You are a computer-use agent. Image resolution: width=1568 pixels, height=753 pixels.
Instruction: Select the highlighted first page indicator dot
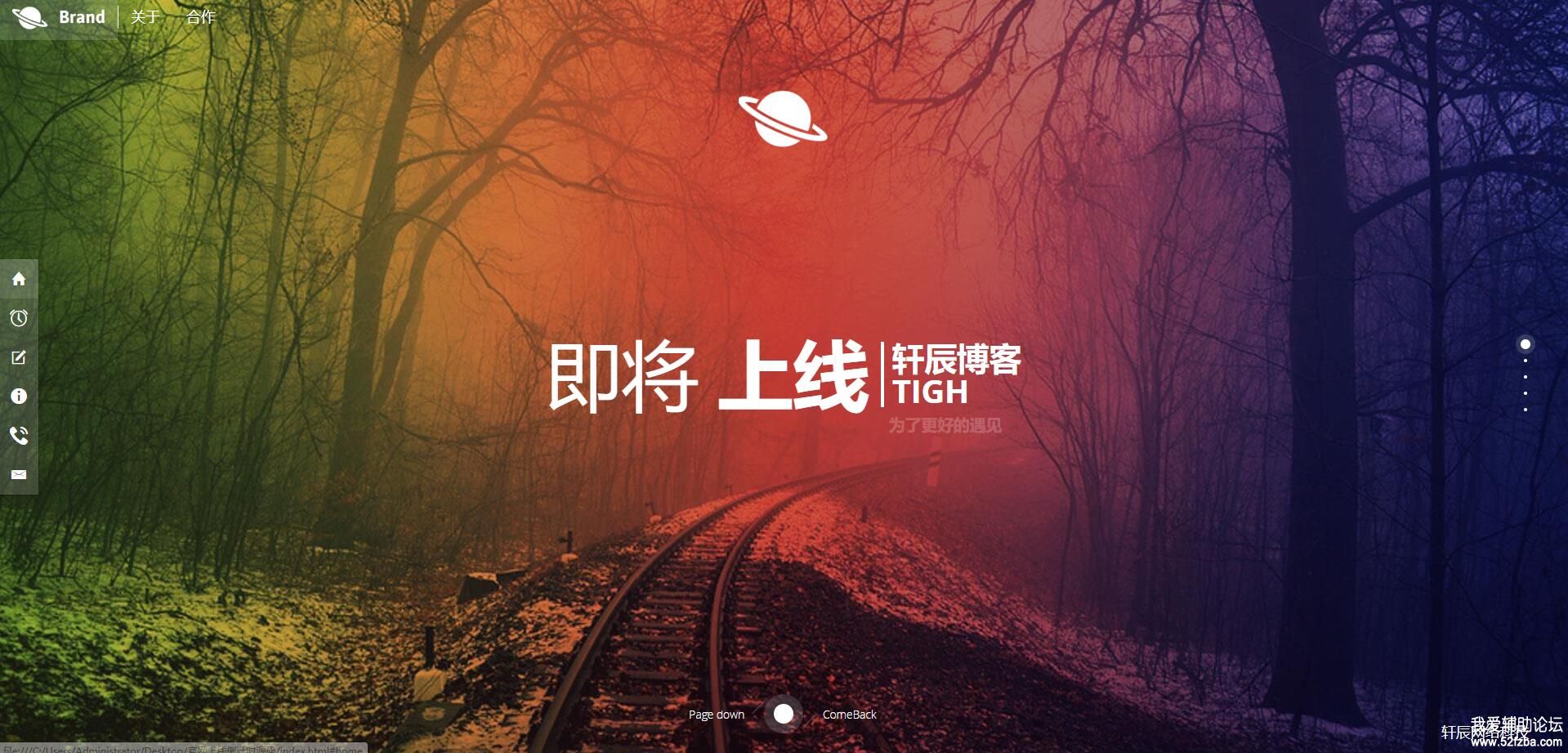click(x=1525, y=344)
